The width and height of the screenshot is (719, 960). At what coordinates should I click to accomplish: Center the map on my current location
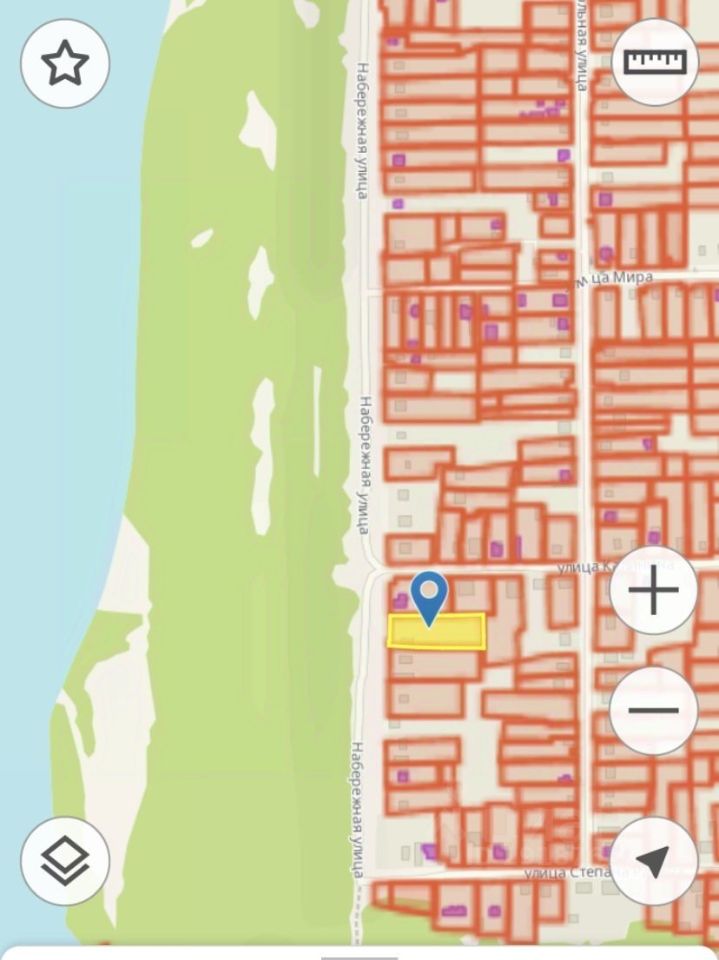(x=653, y=860)
